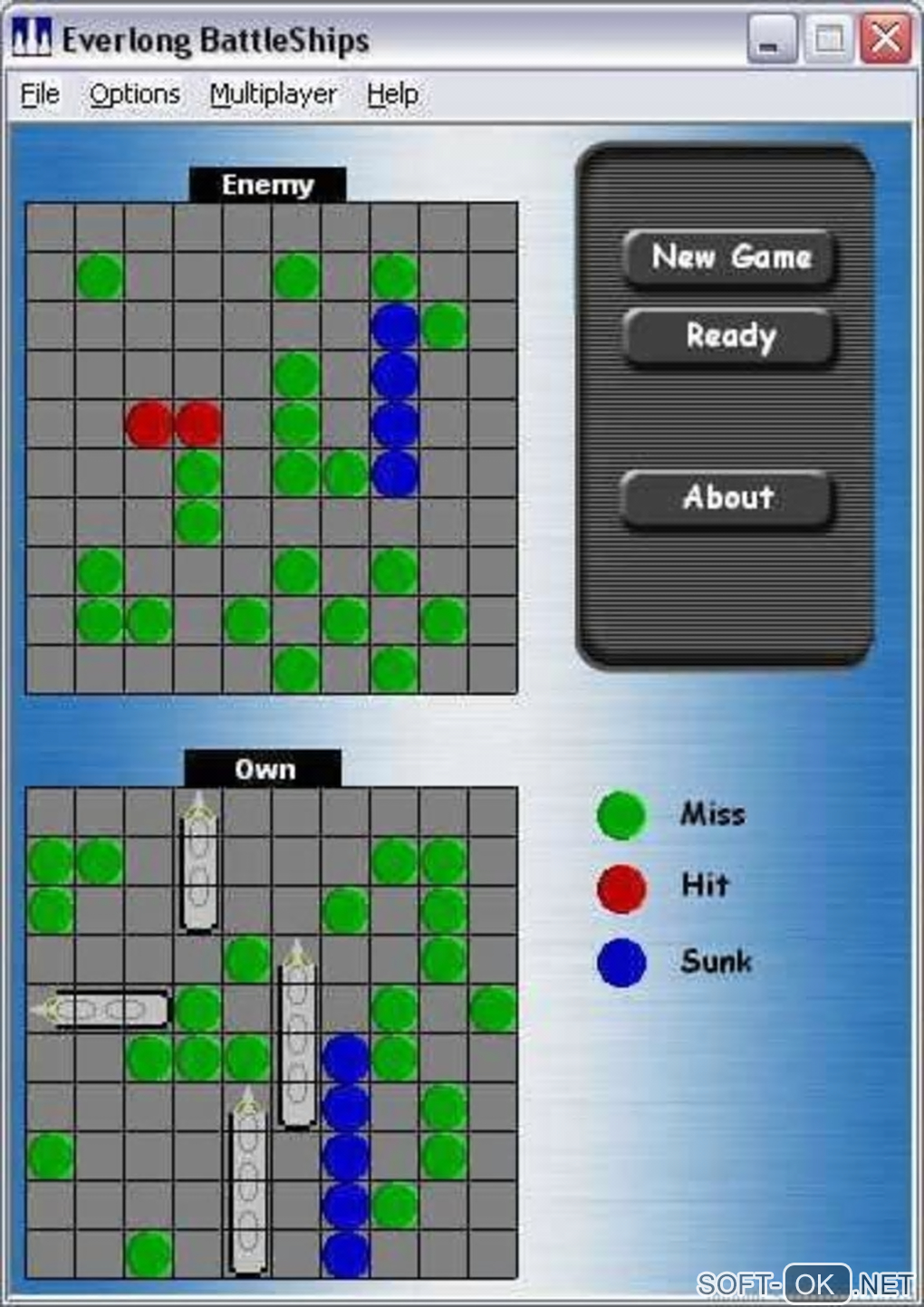Image resolution: width=924 pixels, height=1307 pixels.
Task: Open the File menu
Action: [x=40, y=94]
